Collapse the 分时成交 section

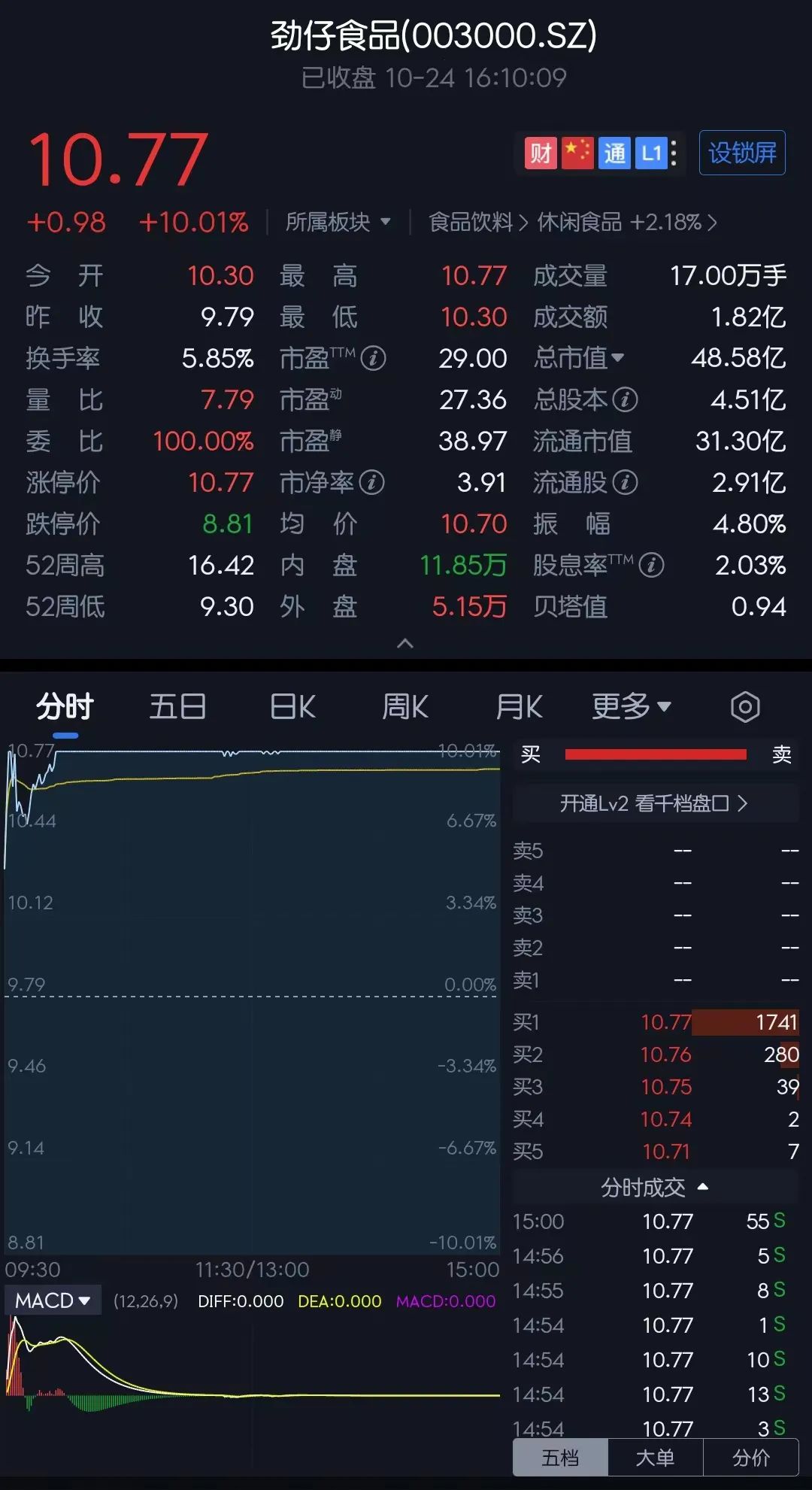654,1188
